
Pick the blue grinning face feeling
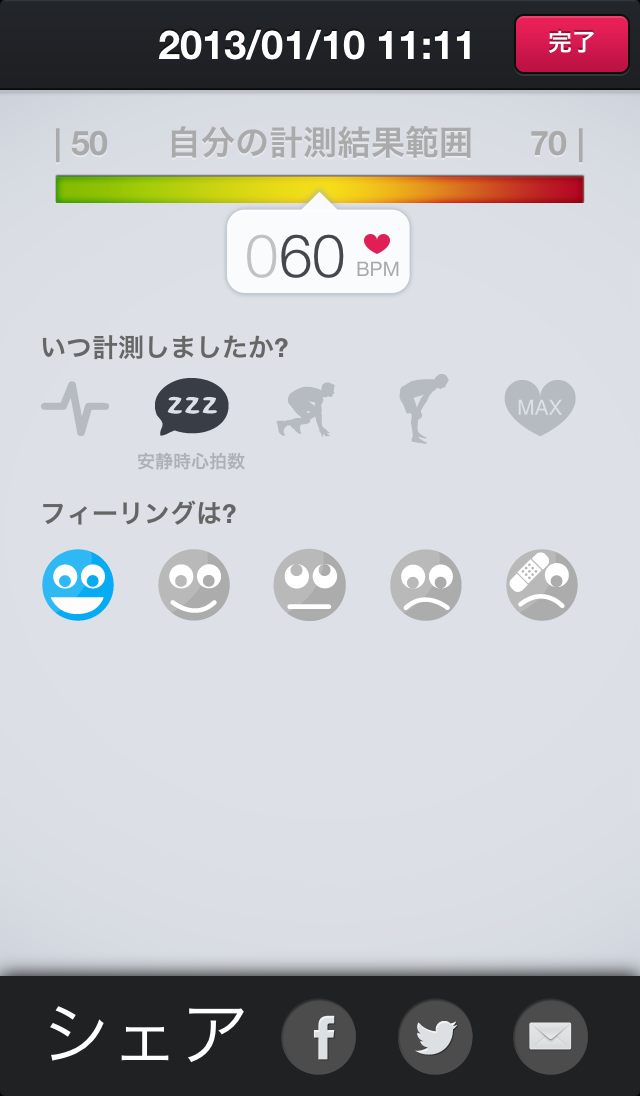(x=78, y=585)
